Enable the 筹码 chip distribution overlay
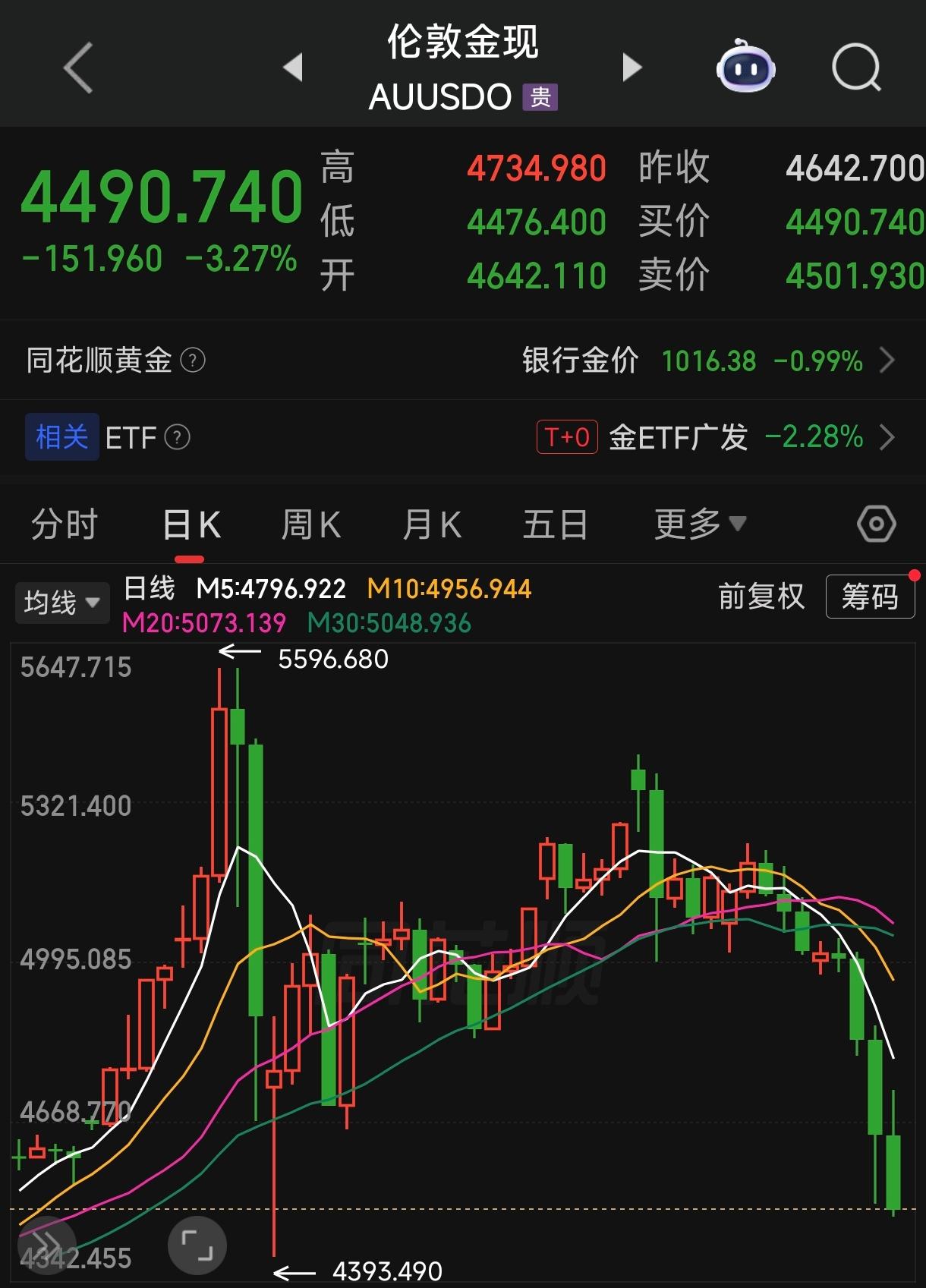The width and height of the screenshot is (926, 1288). click(870, 599)
